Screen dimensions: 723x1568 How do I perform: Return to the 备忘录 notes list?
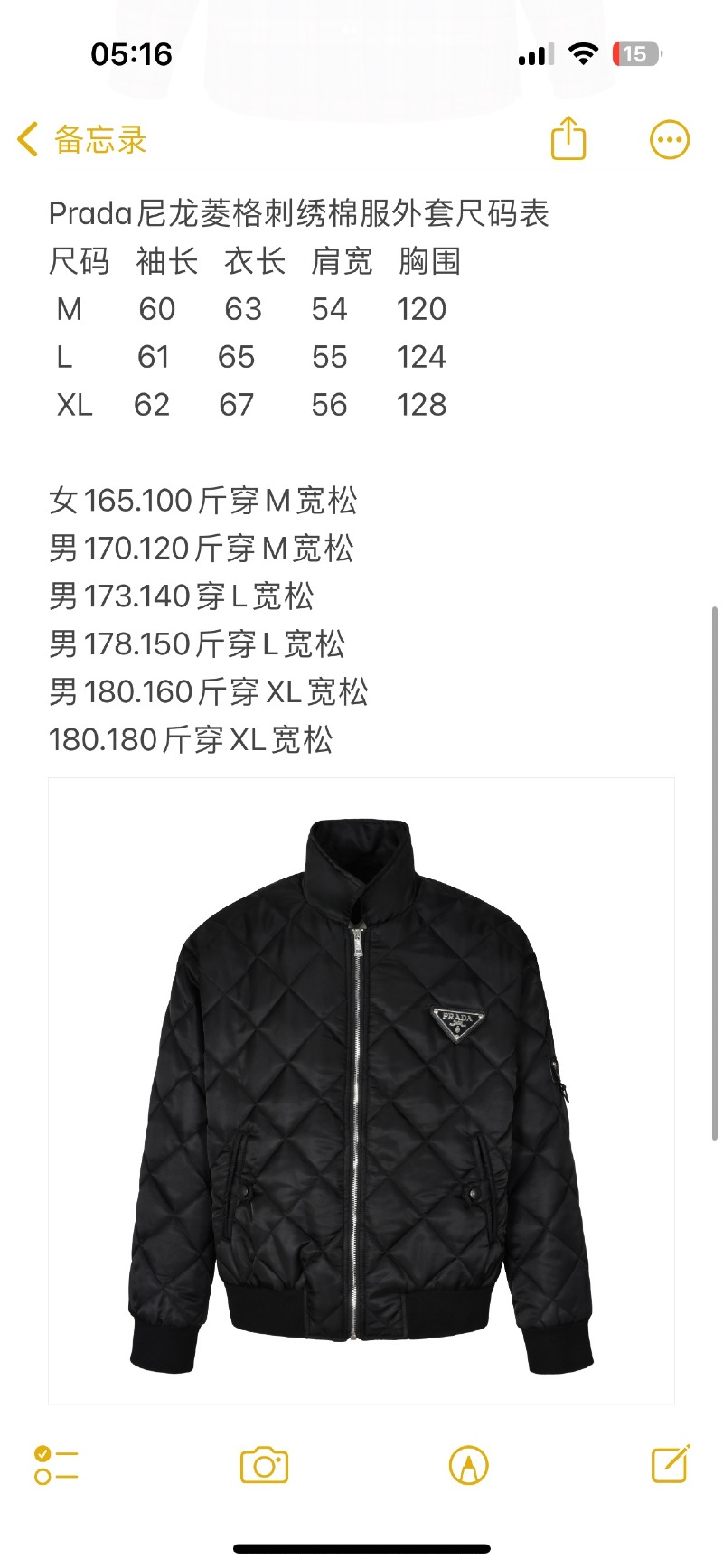99,140
